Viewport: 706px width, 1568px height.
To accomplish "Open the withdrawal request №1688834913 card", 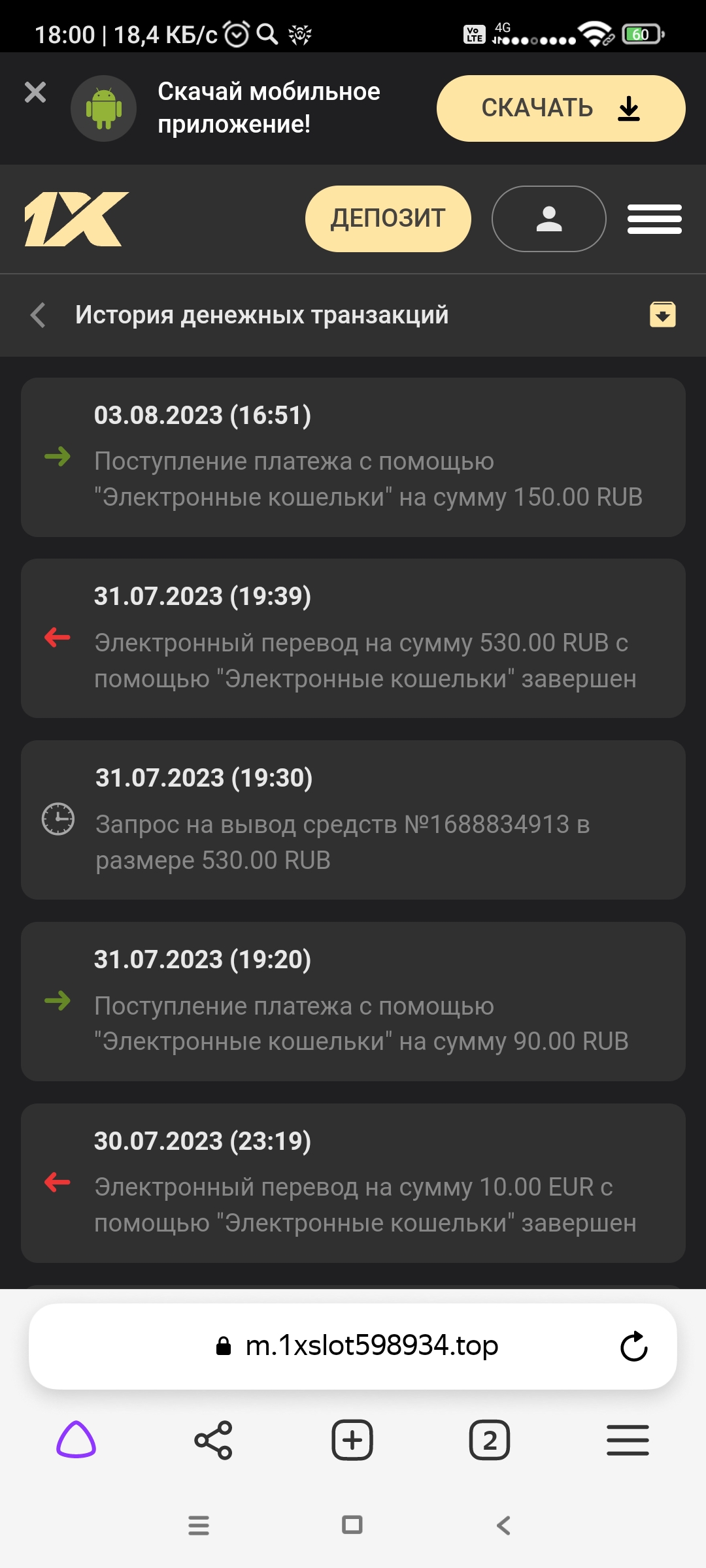I will [353, 820].
